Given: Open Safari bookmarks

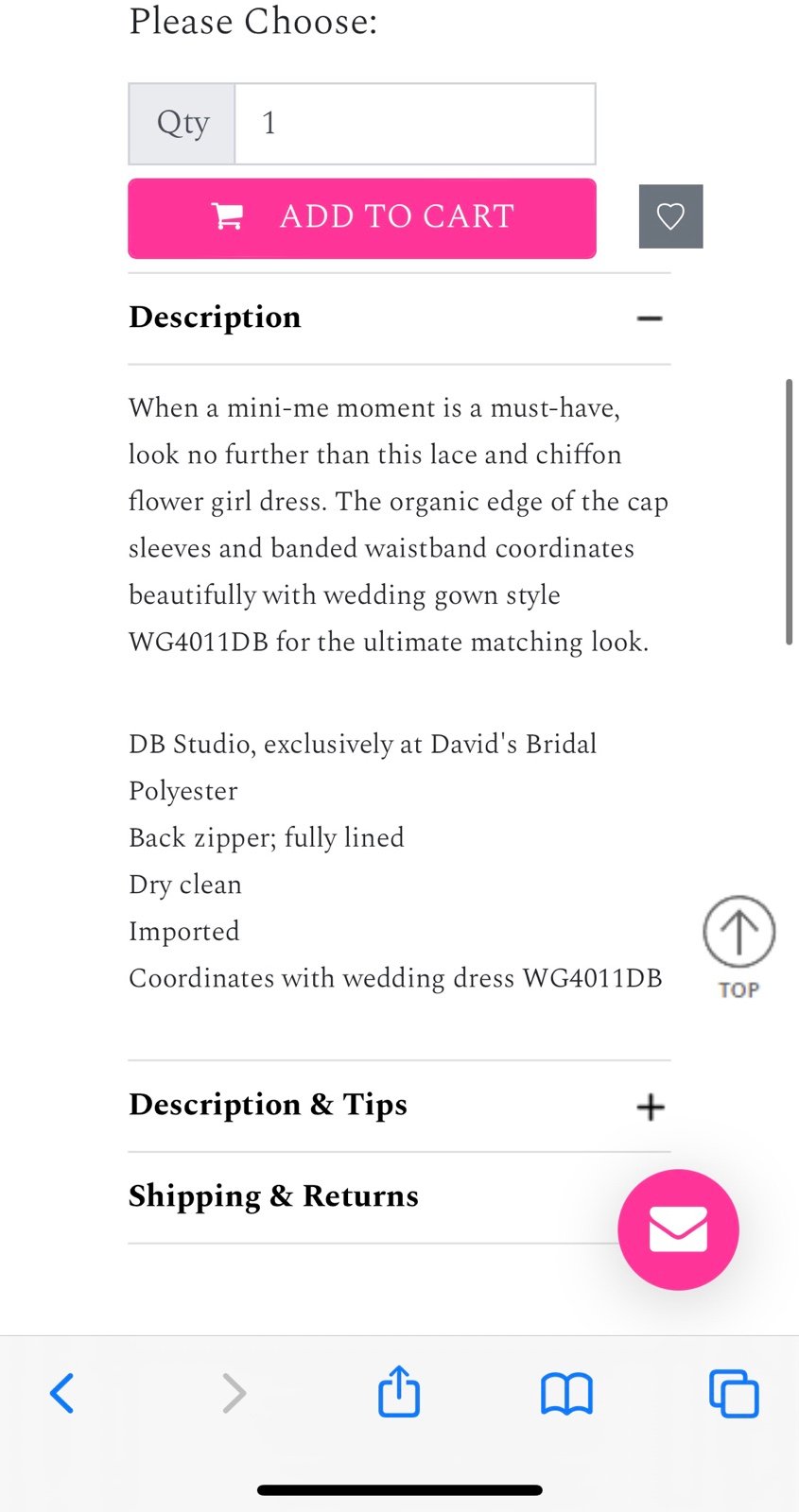Looking at the screenshot, I should [566, 1394].
